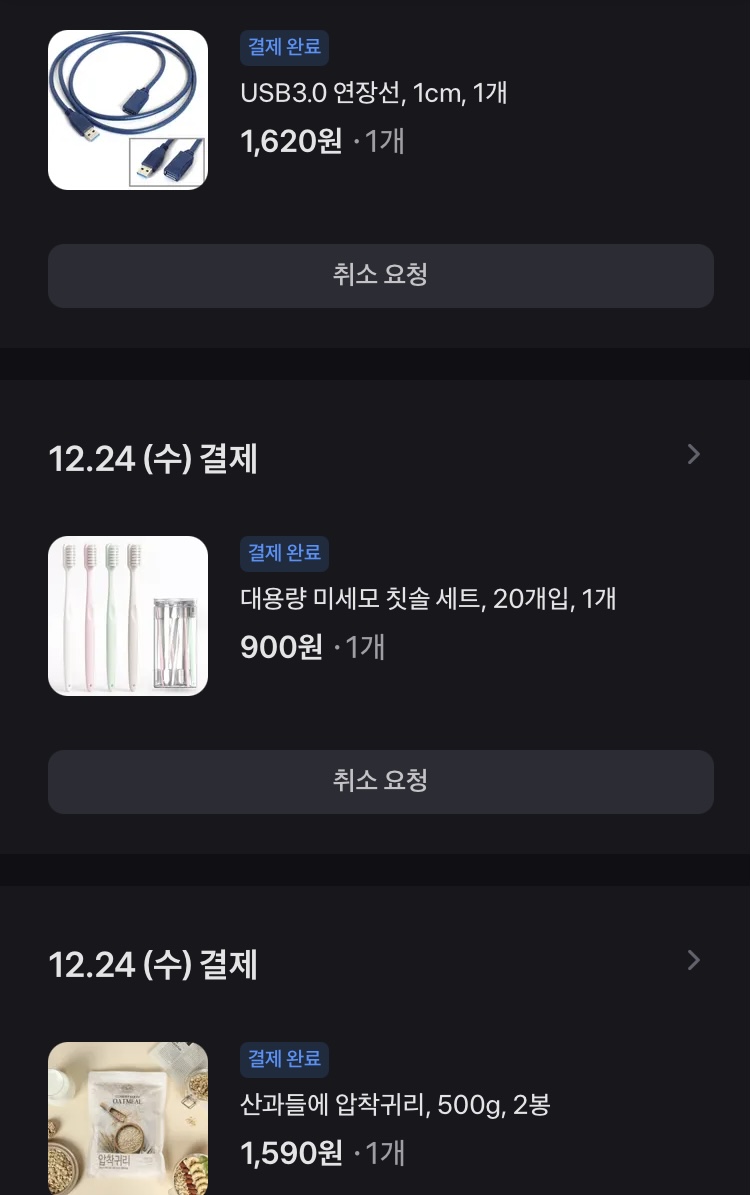Image resolution: width=750 pixels, height=1195 pixels.
Task: Select the 산과들에 압착귀리 product image
Action: click(128, 1118)
